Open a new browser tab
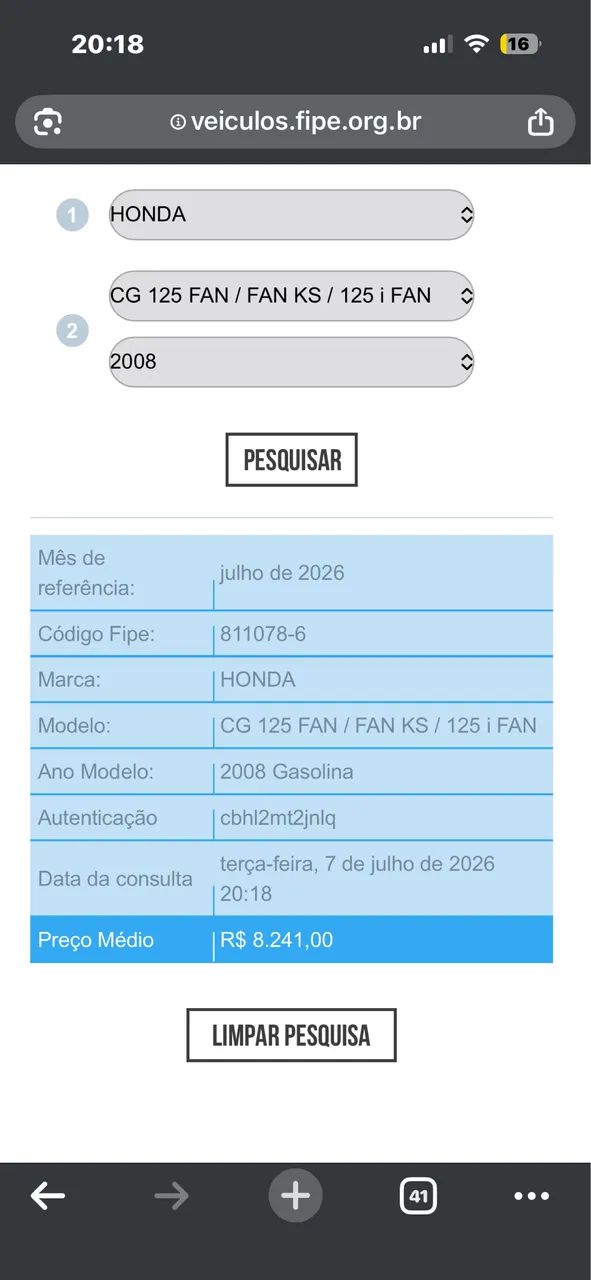Image resolution: width=591 pixels, height=1280 pixels. pyautogui.click(x=295, y=1195)
